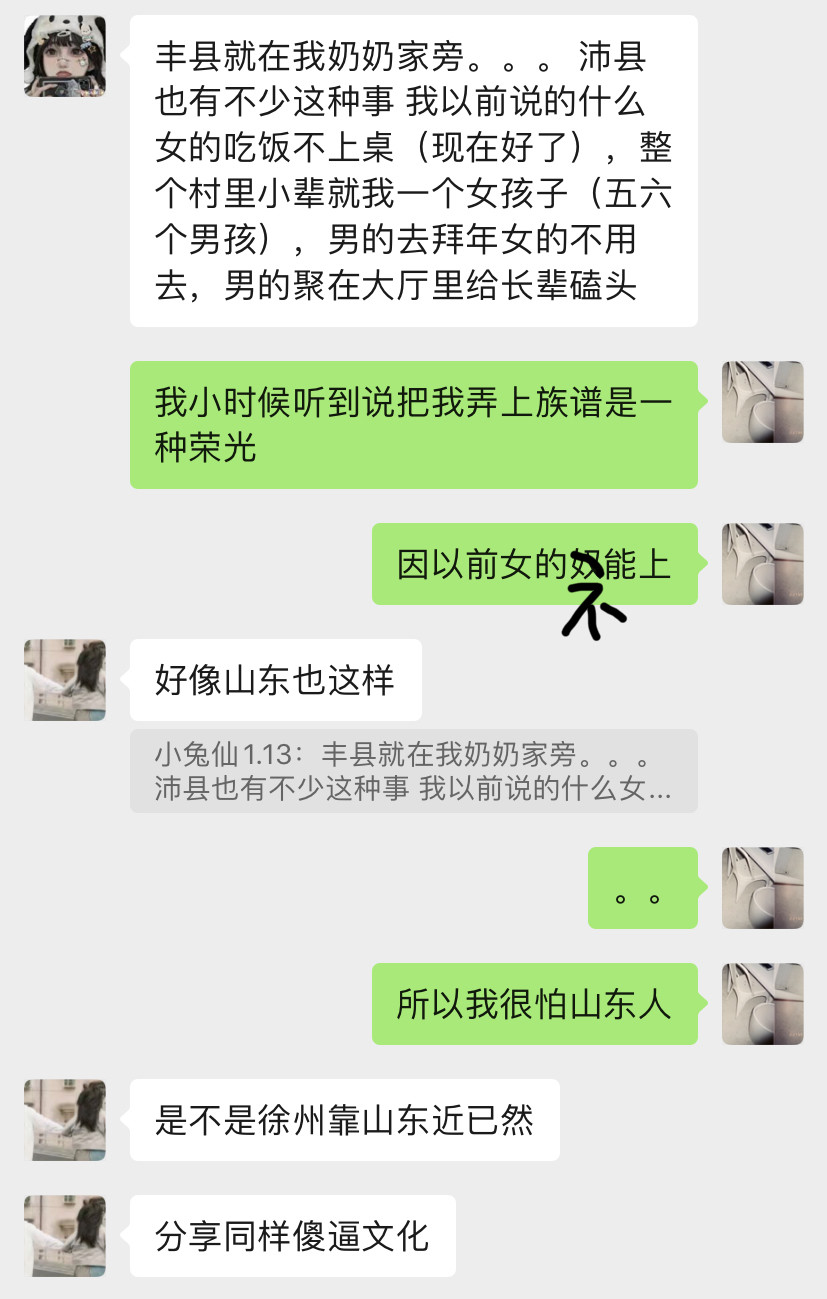Tap own avatar beside 所以我很怕山东人 message

point(763,1004)
